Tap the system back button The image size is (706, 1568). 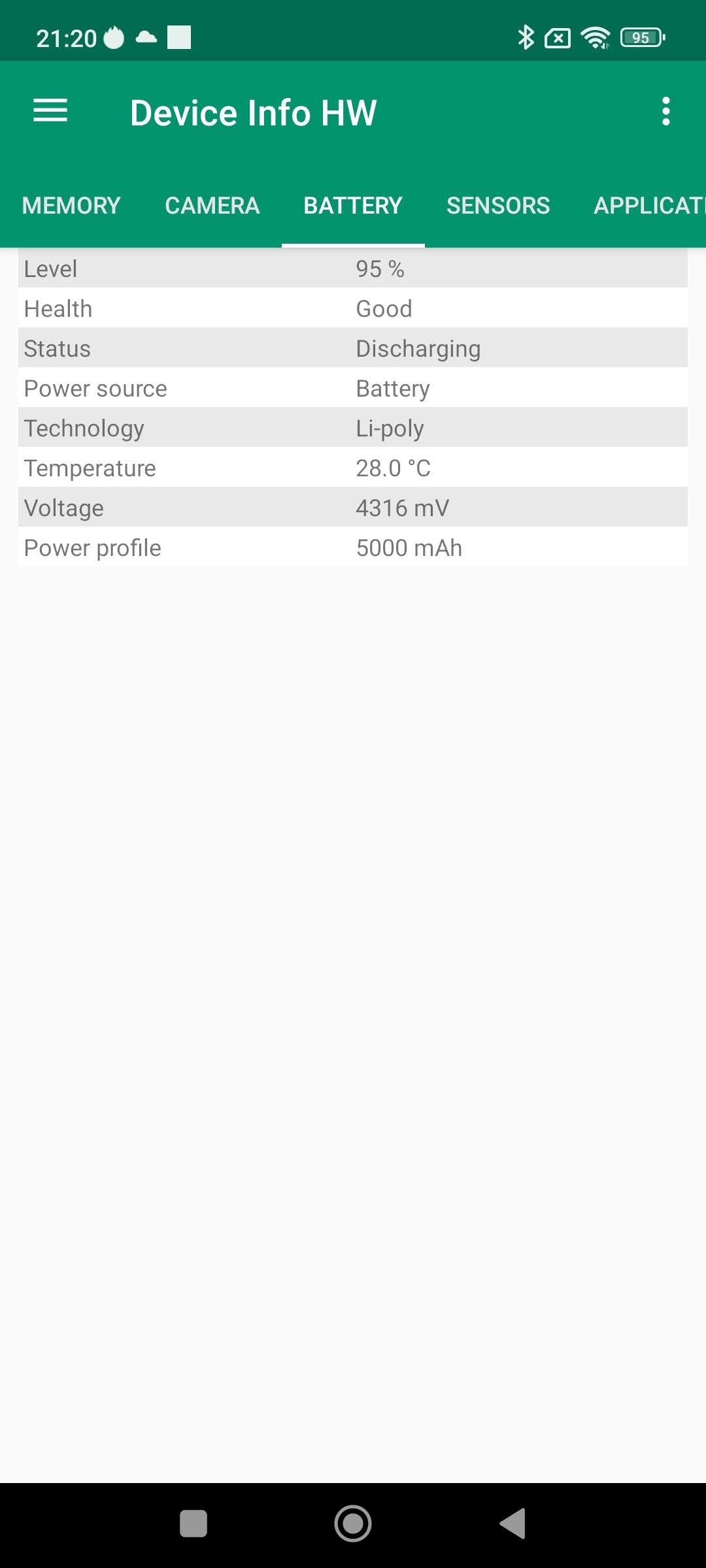click(513, 1524)
